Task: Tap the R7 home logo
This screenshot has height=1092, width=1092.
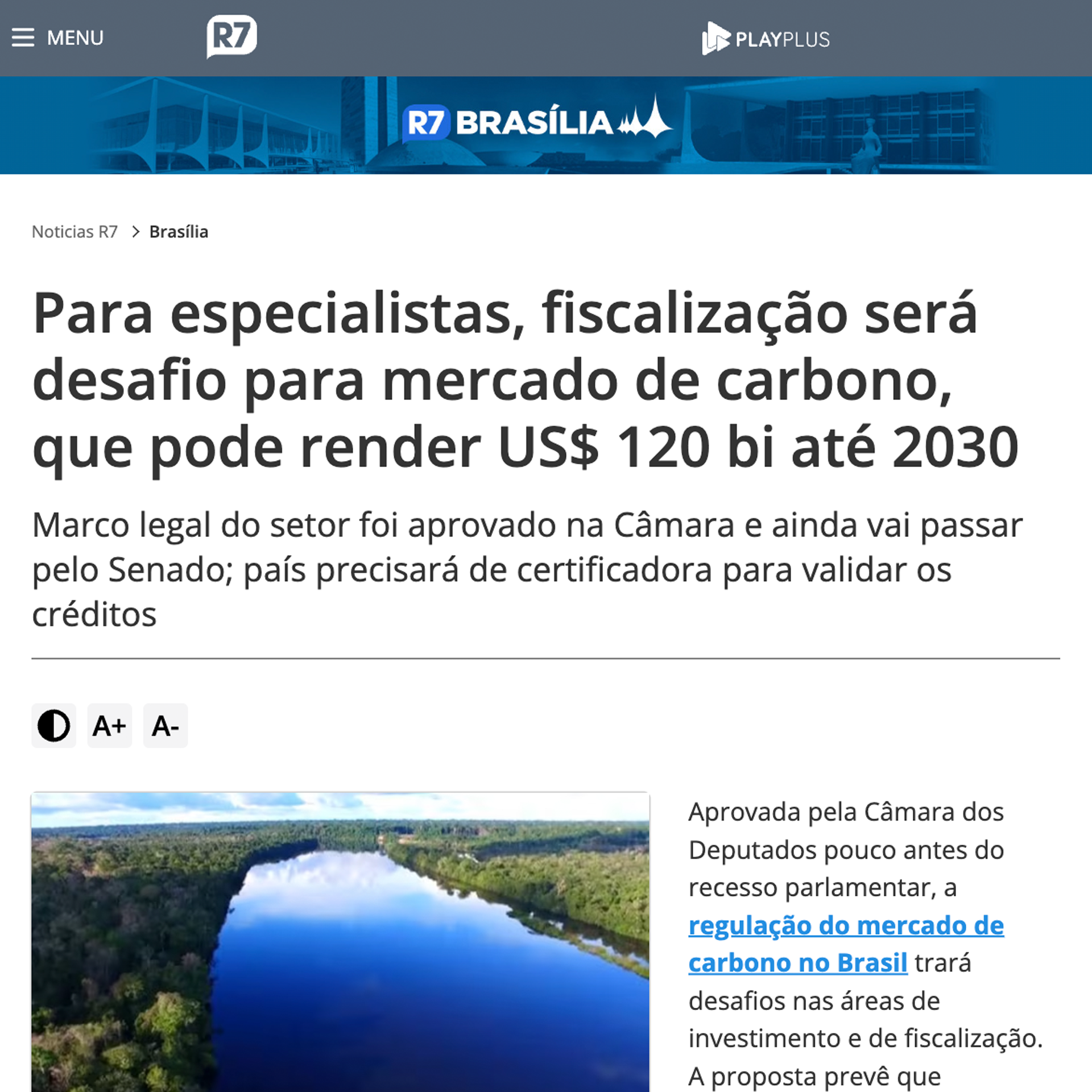Action: coord(231,36)
